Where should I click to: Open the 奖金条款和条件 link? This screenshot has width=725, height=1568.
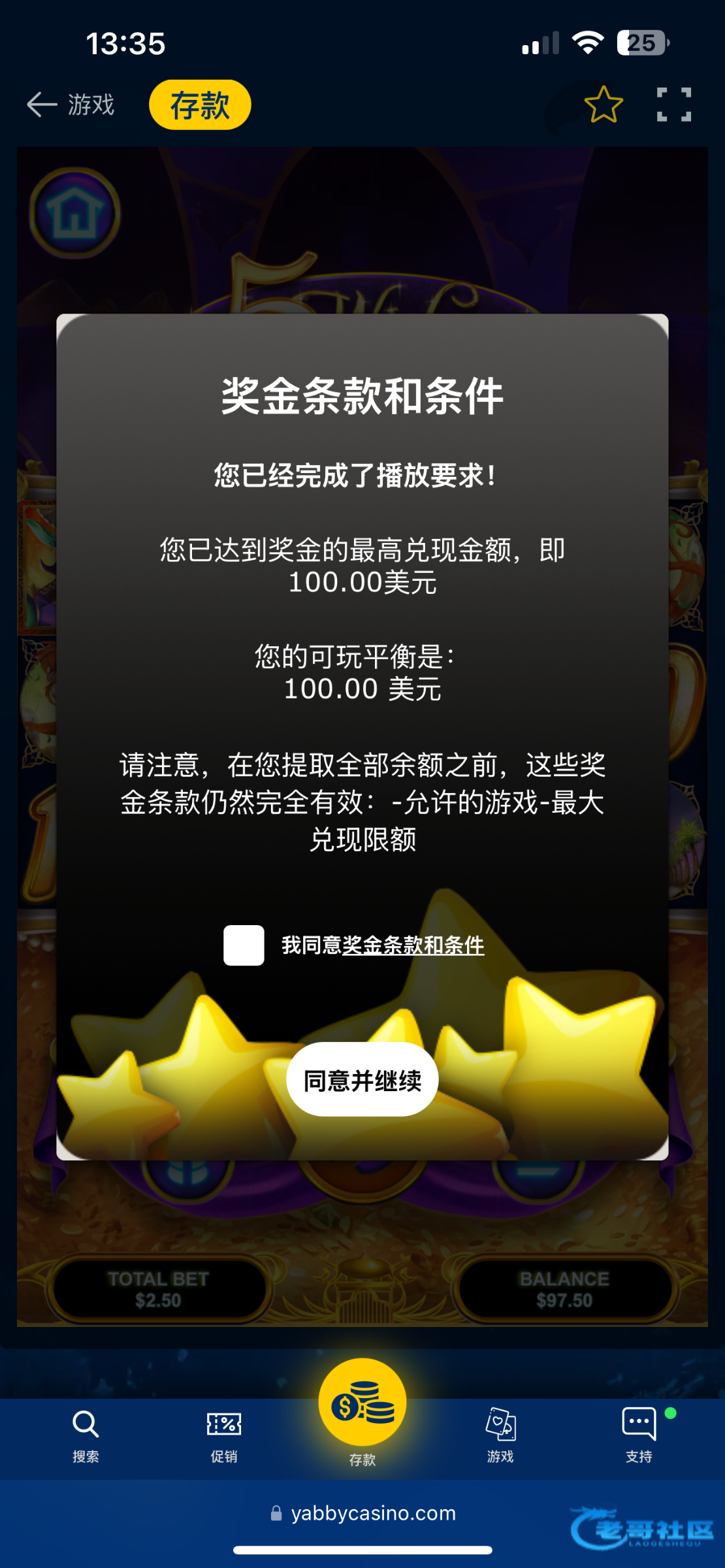click(x=413, y=945)
